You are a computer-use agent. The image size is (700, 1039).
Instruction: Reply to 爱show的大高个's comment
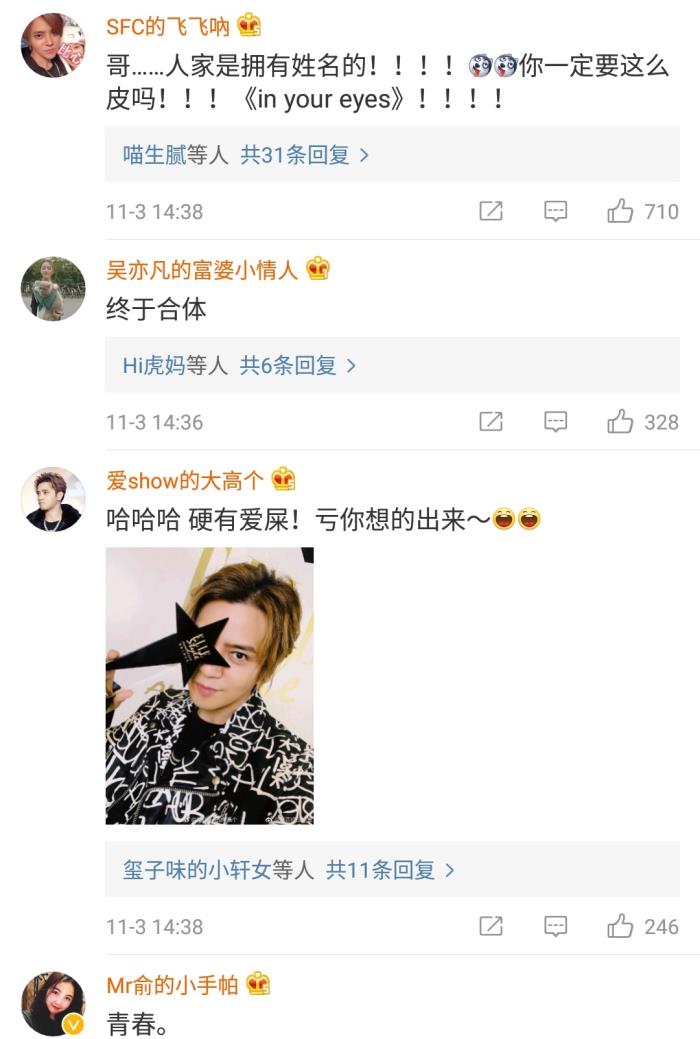(x=555, y=927)
